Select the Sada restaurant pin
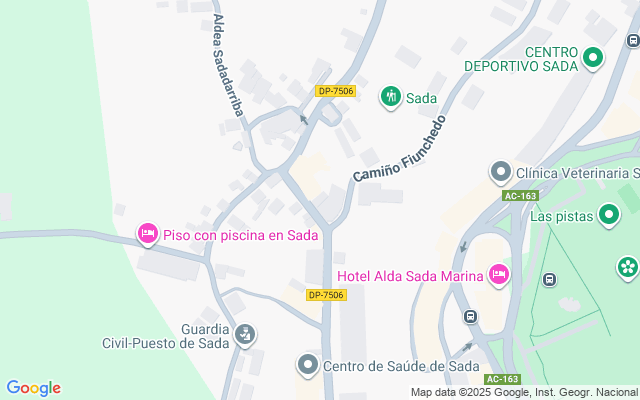Screen dimensions: 640x400 coord(391,97)
